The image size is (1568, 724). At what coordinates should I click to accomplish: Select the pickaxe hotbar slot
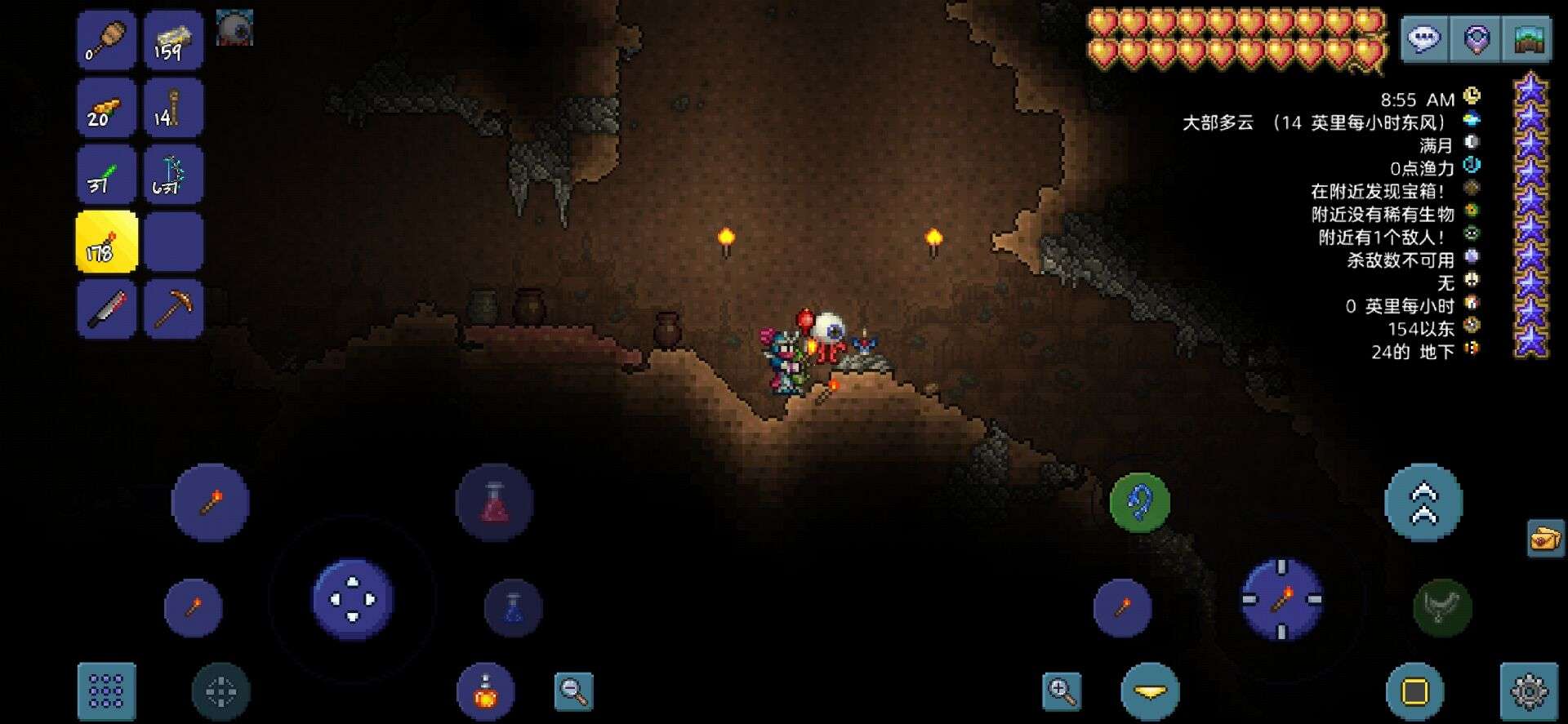[173, 309]
